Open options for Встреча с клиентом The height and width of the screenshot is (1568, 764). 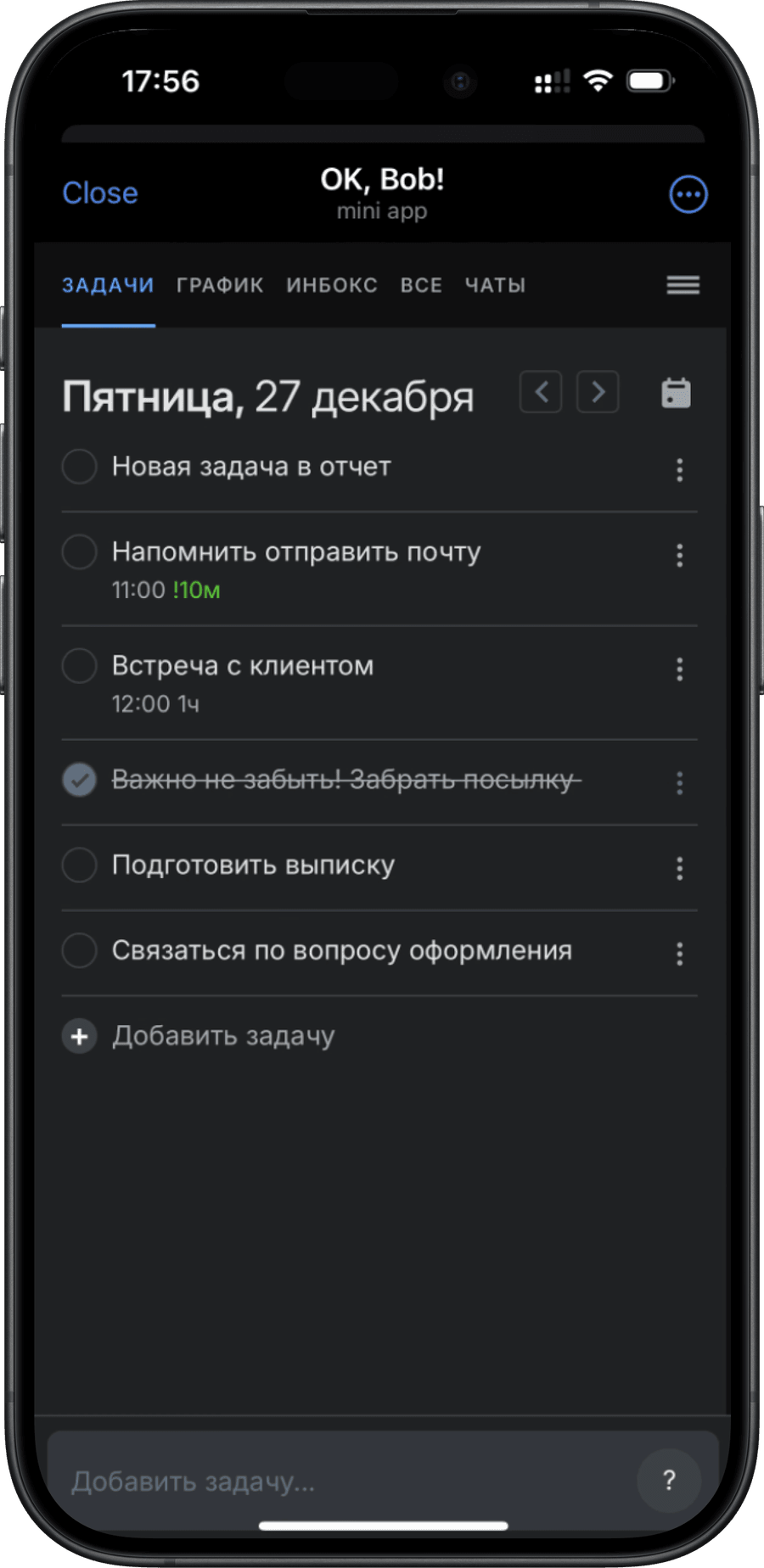point(679,669)
